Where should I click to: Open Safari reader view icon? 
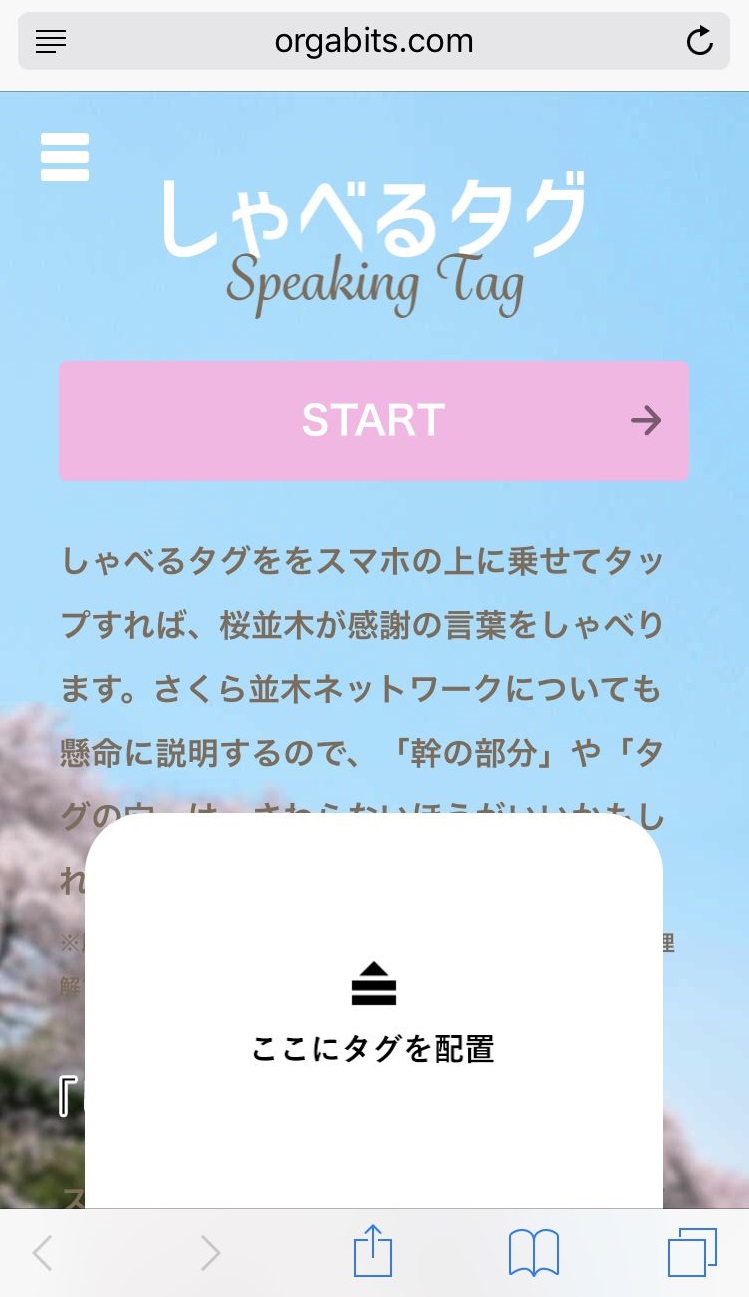pos(51,41)
